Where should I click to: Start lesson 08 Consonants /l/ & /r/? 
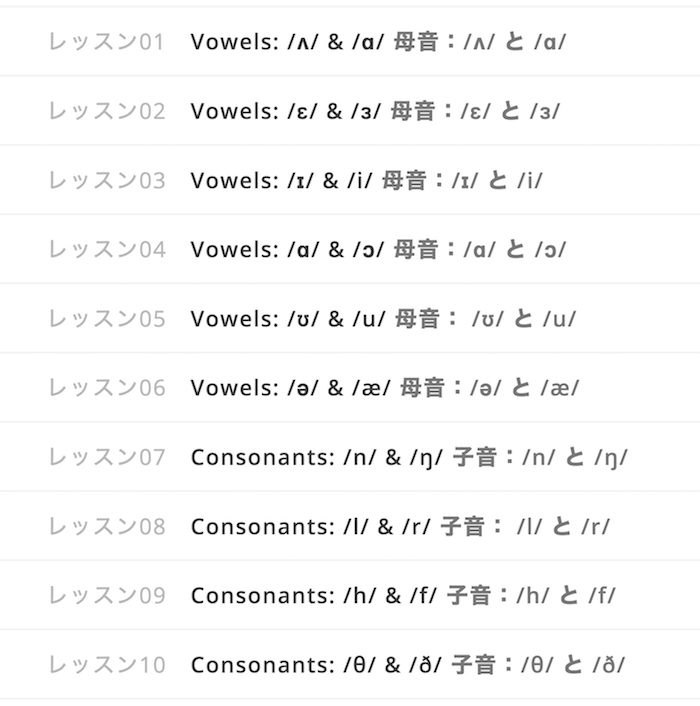click(x=400, y=526)
